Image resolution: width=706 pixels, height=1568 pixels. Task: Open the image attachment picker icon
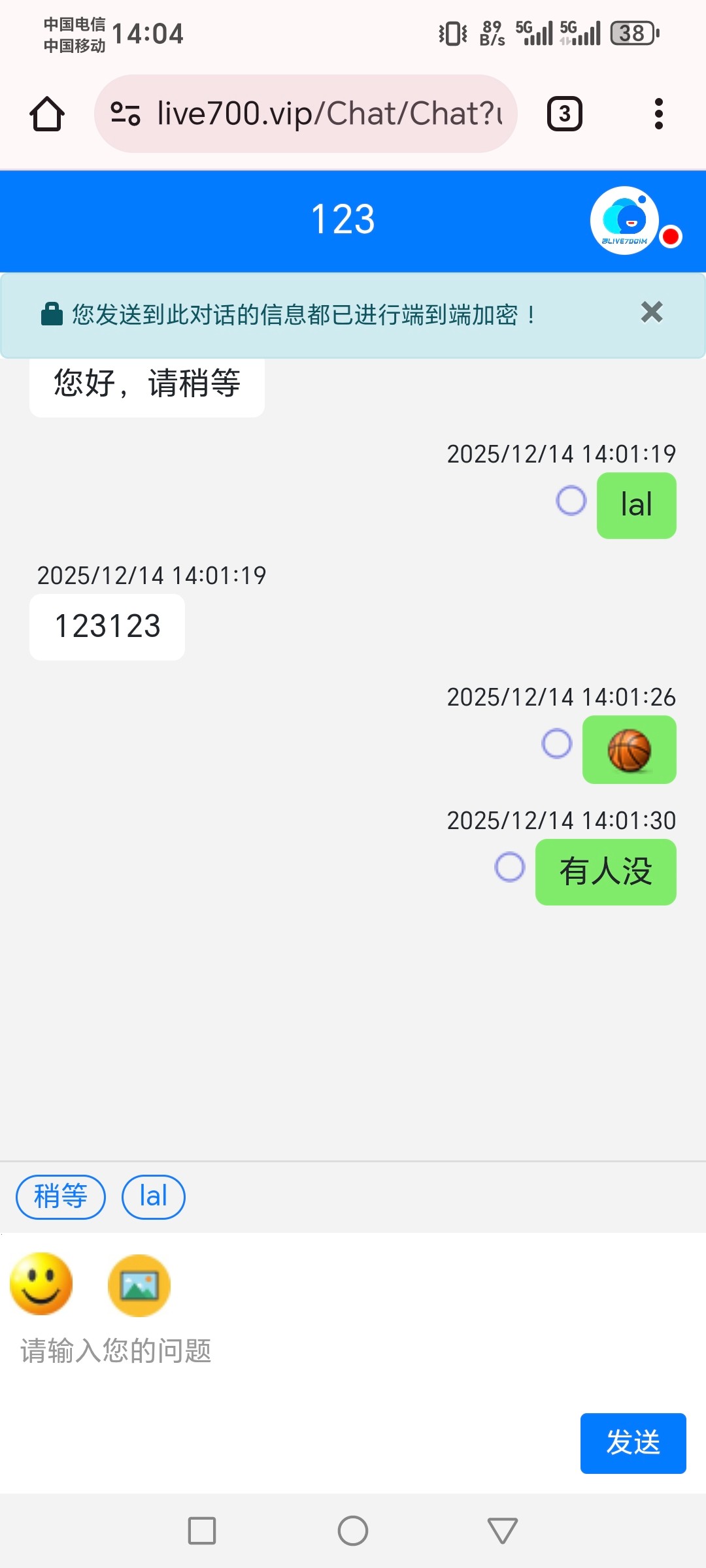pyautogui.click(x=138, y=1284)
